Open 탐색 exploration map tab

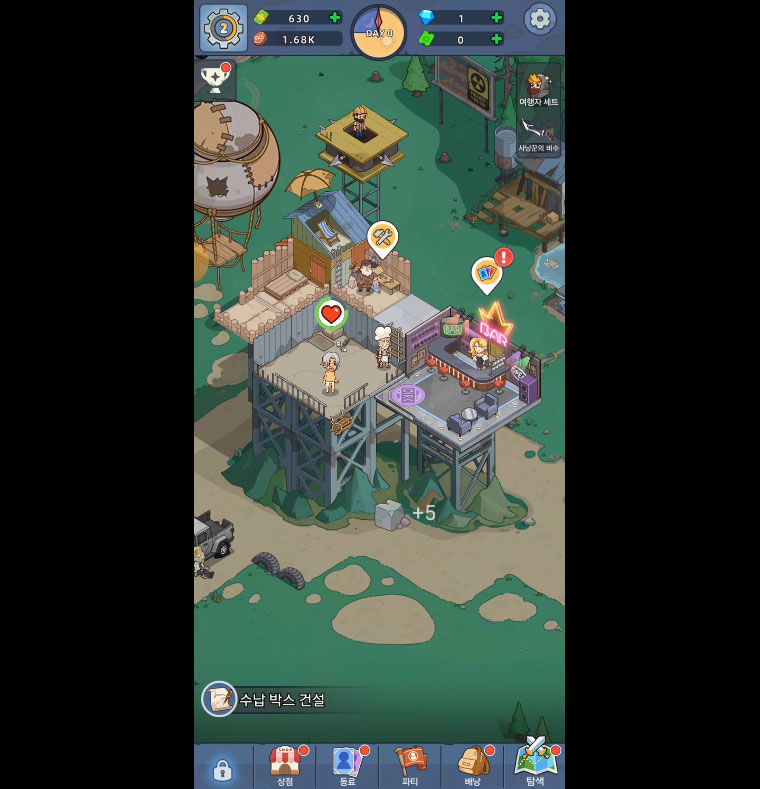[535, 766]
